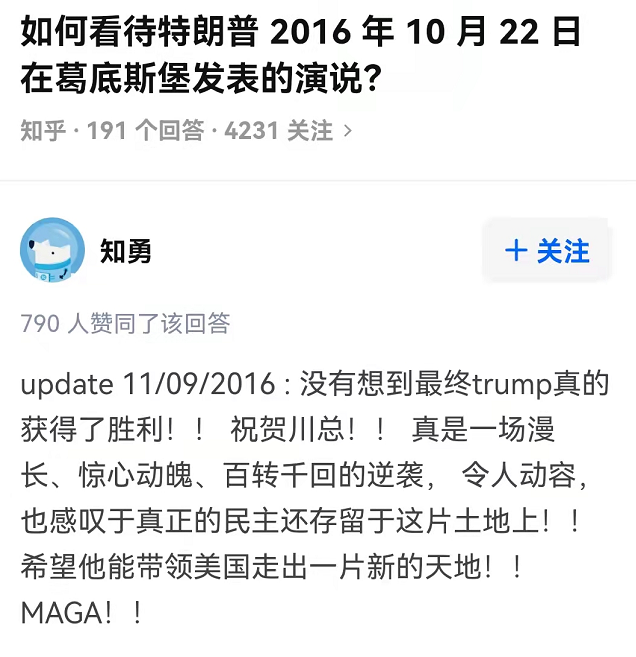
Task: Open the 知勇 username profile link
Action: (x=126, y=251)
